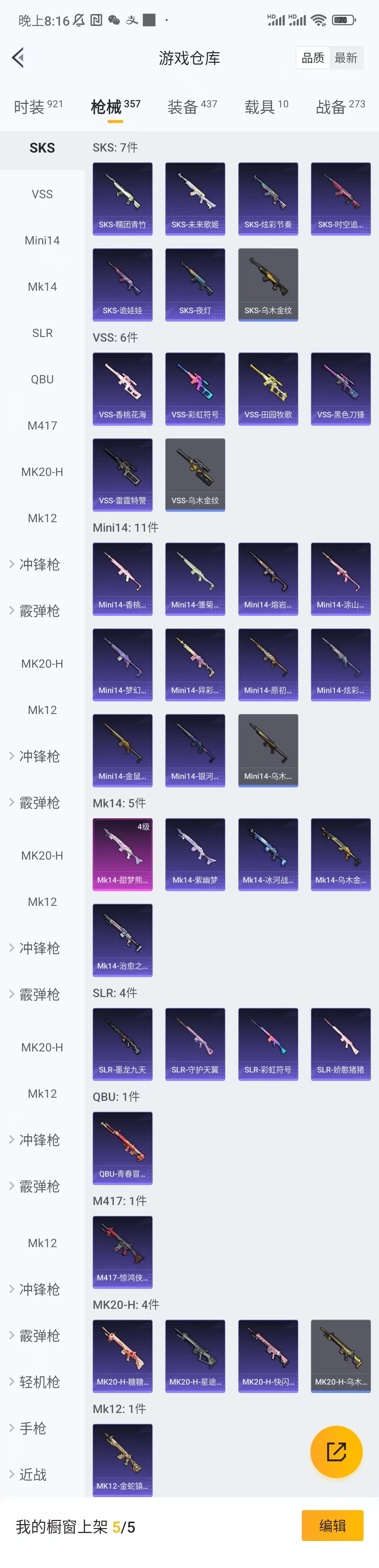Viewport: 379px width, 1568px height.
Task: Tap the 编辑 button
Action: [x=332, y=1526]
